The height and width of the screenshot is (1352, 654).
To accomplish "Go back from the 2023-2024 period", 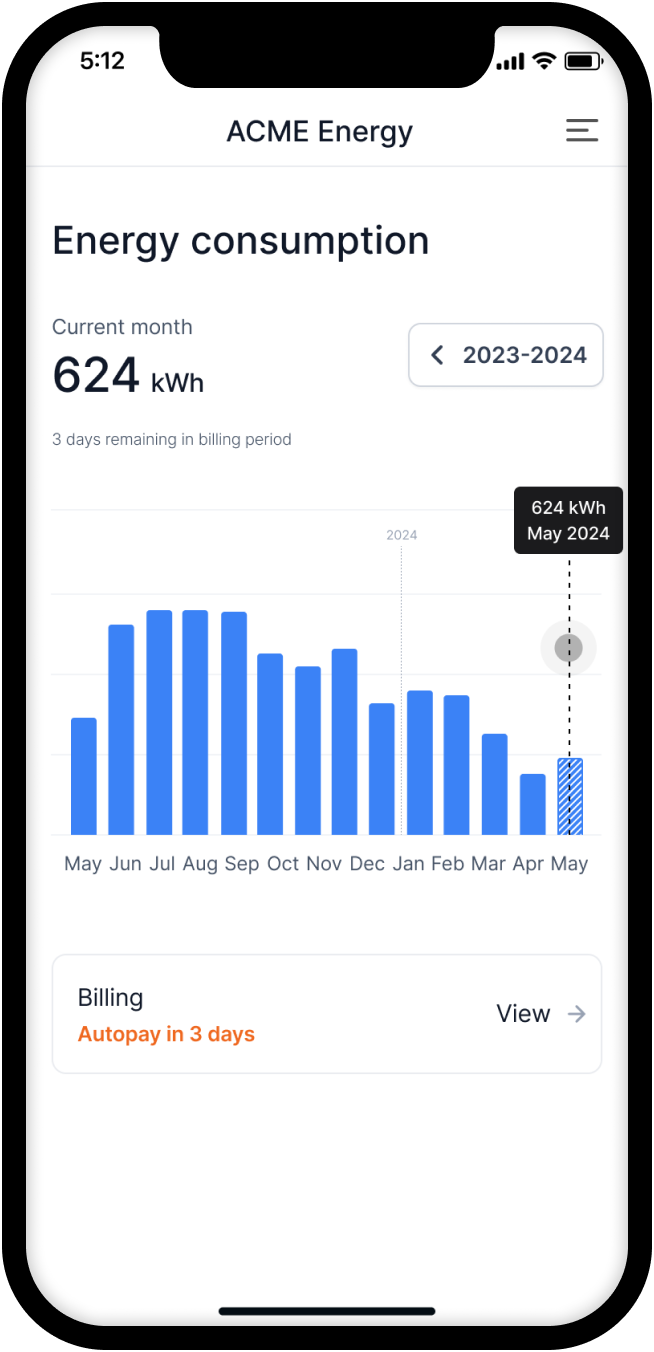I will coord(437,355).
